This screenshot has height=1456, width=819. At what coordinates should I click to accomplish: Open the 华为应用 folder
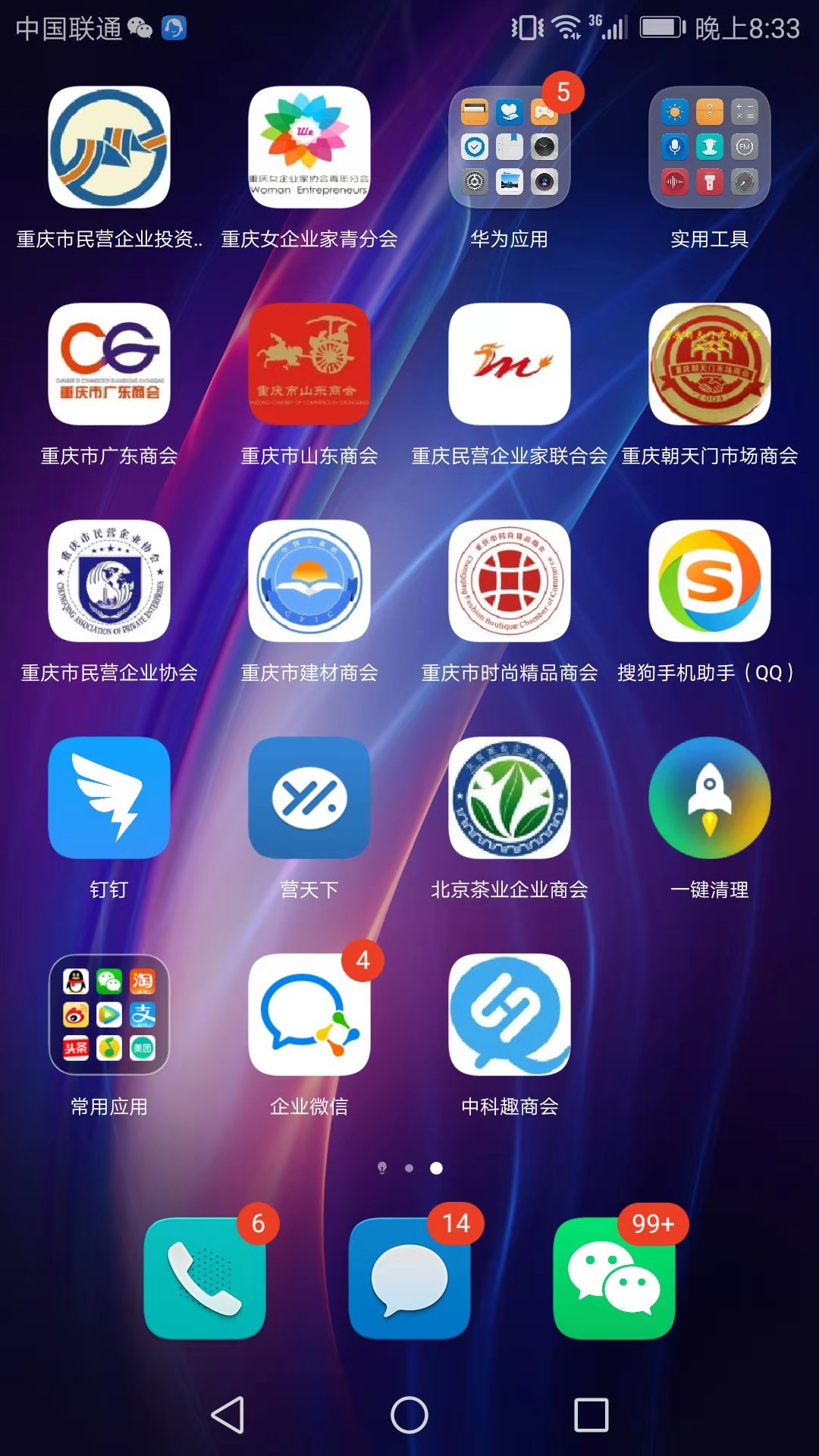(510, 147)
